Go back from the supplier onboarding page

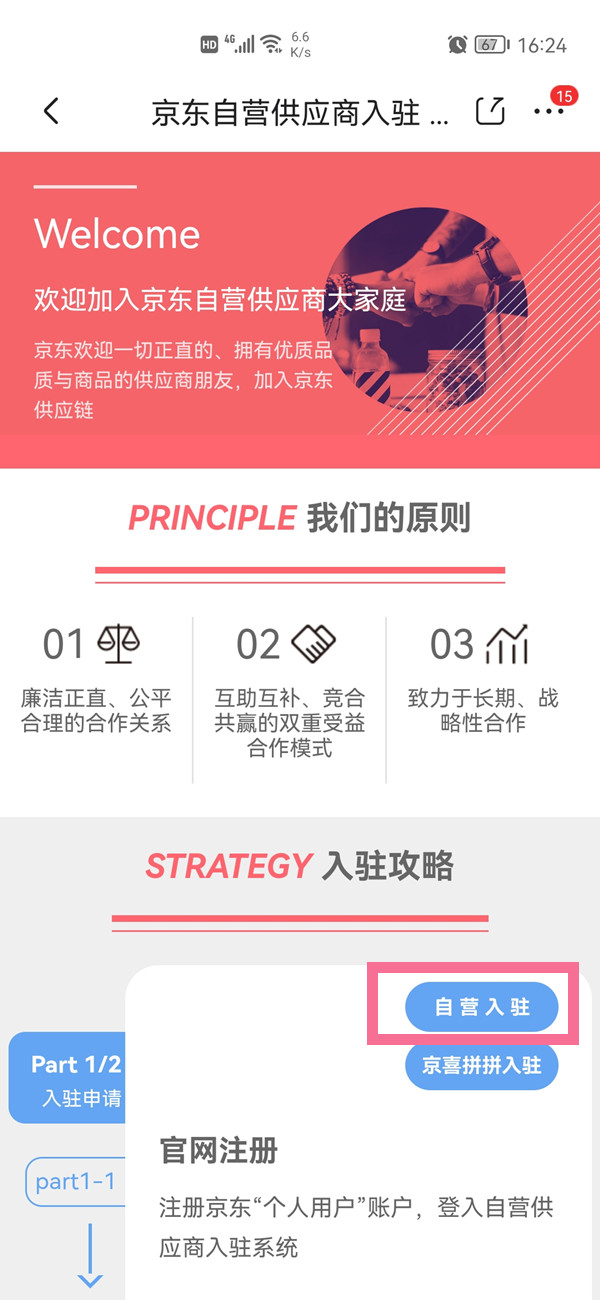[52, 111]
